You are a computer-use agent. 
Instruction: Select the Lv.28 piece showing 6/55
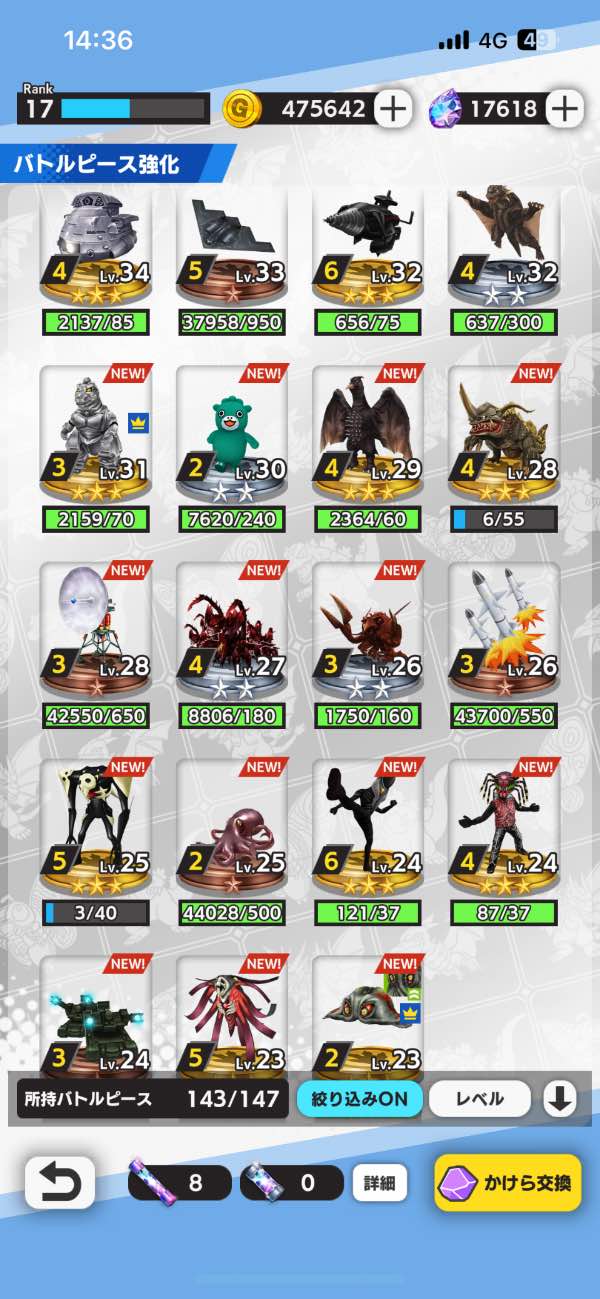coord(504,449)
